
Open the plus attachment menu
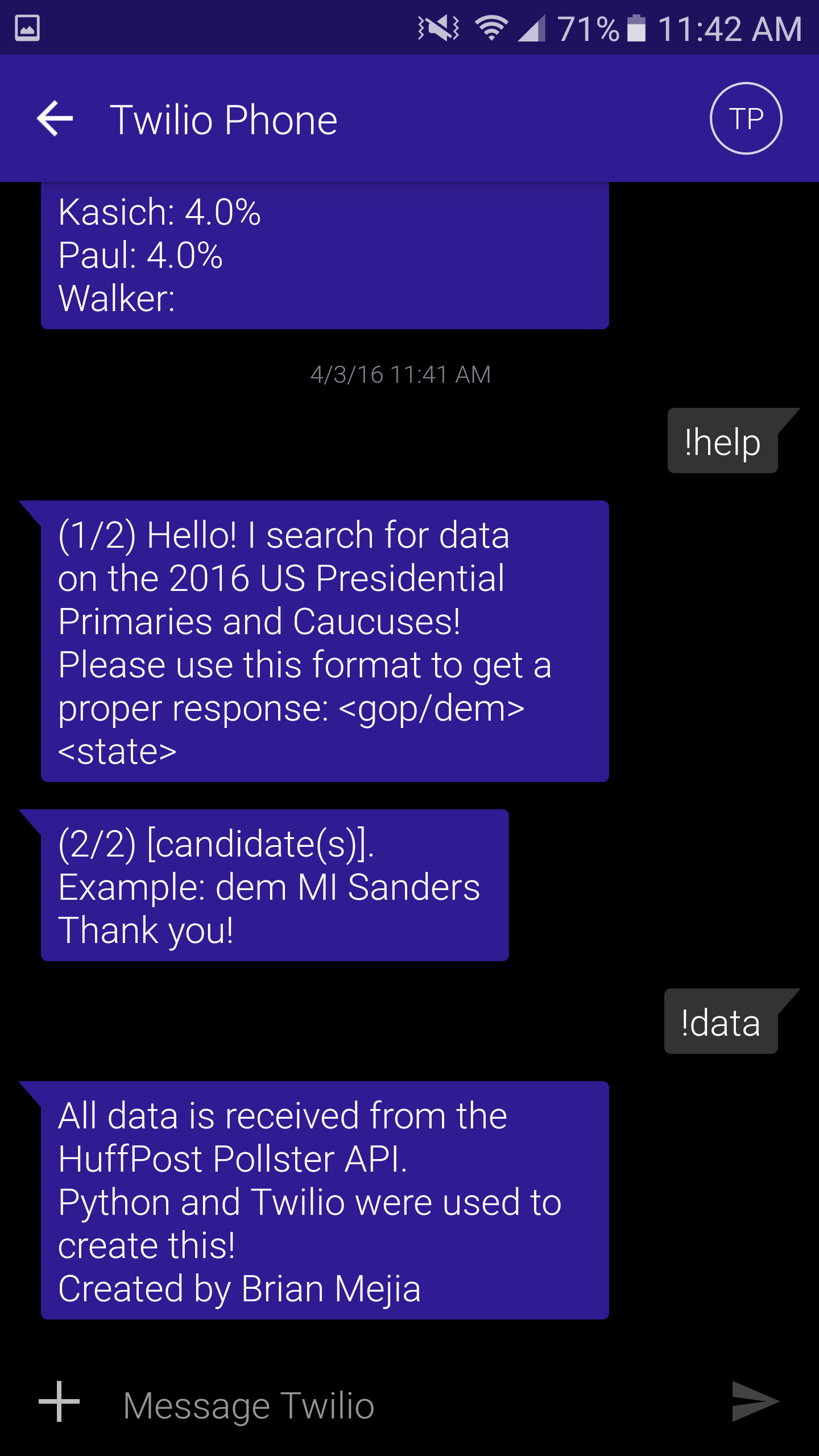pos(59,1401)
